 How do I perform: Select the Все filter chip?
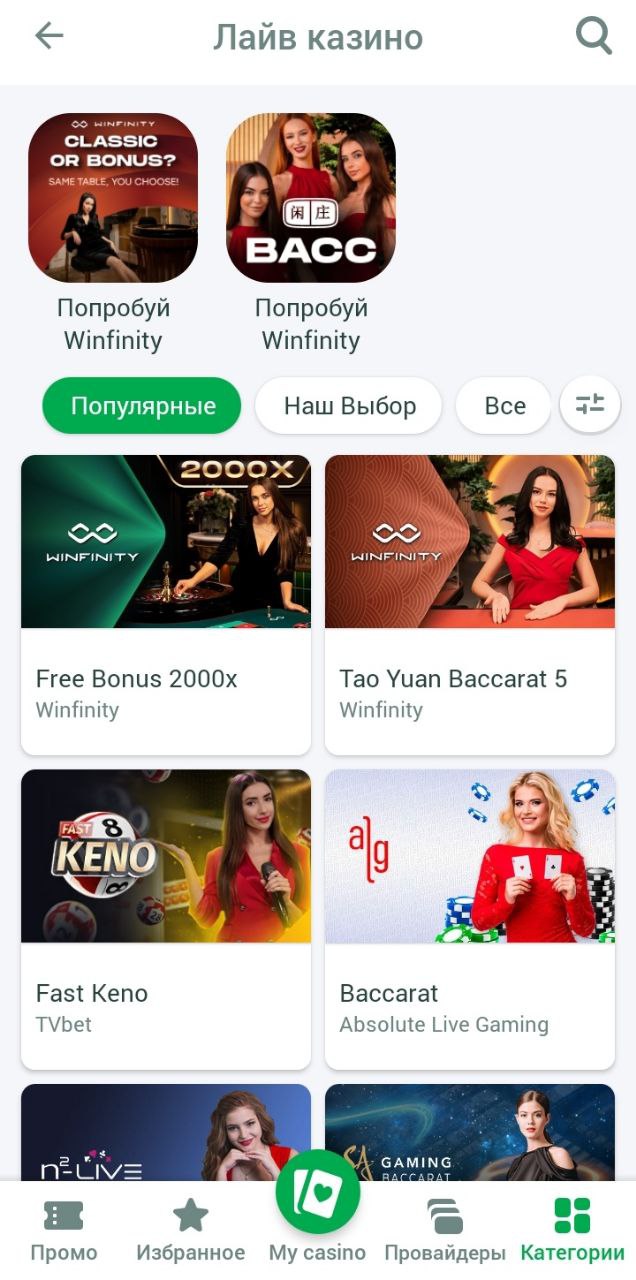(504, 405)
